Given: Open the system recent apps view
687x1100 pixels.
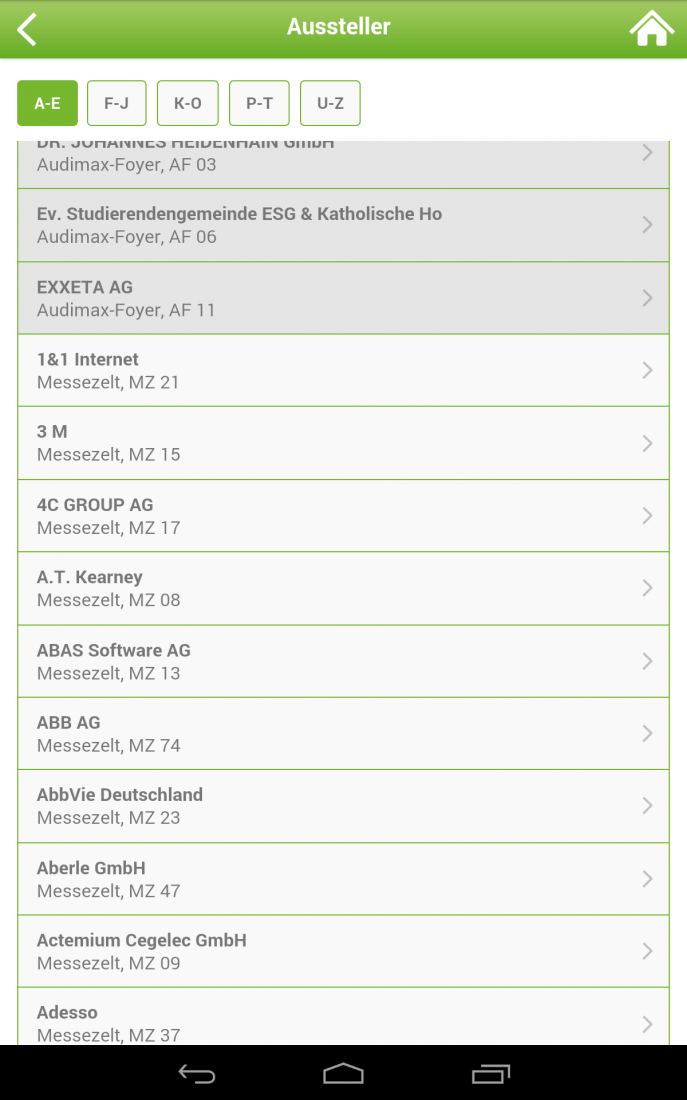Looking at the screenshot, I should [490, 1074].
